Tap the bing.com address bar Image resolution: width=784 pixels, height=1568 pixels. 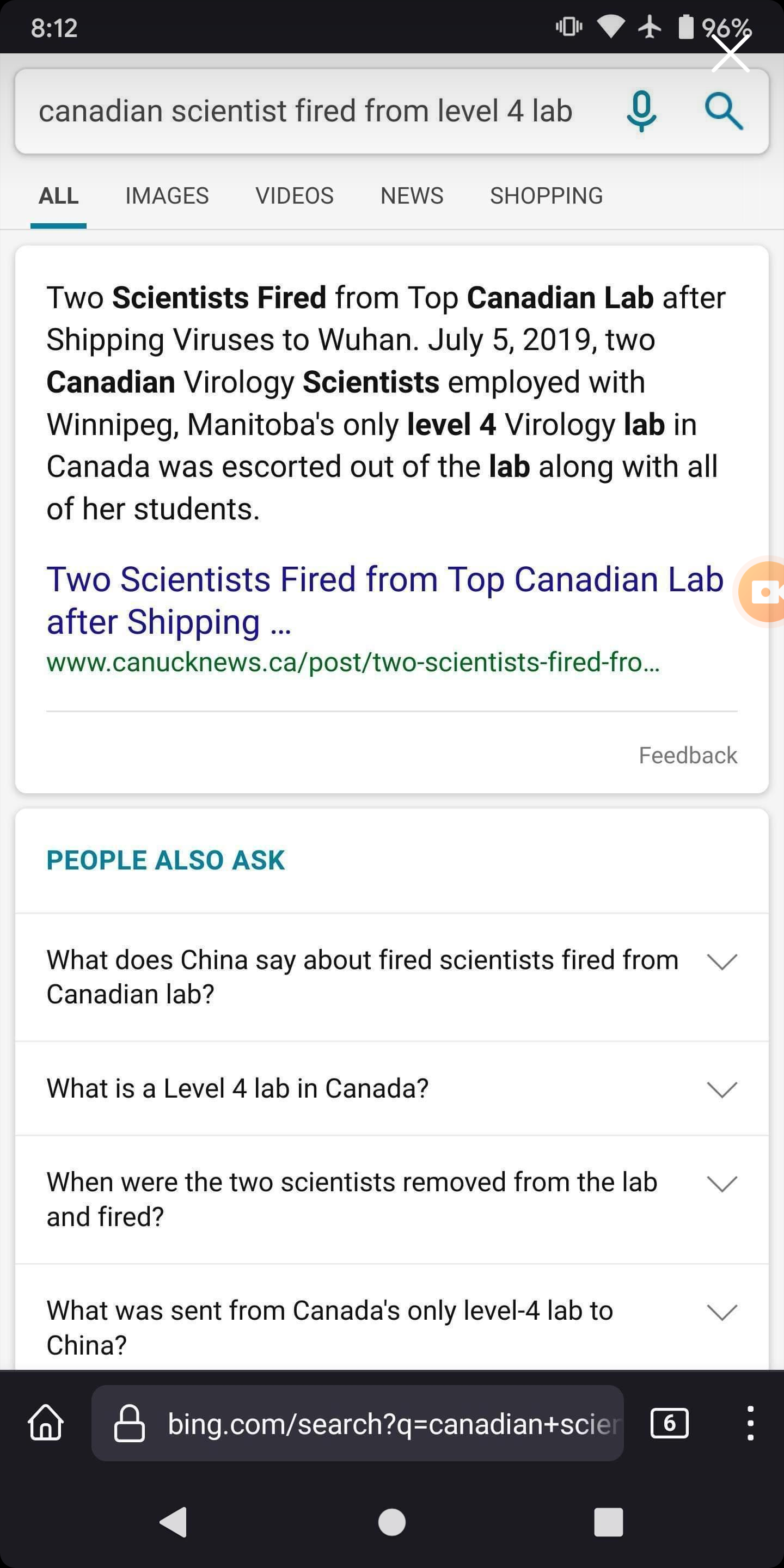(365, 1423)
